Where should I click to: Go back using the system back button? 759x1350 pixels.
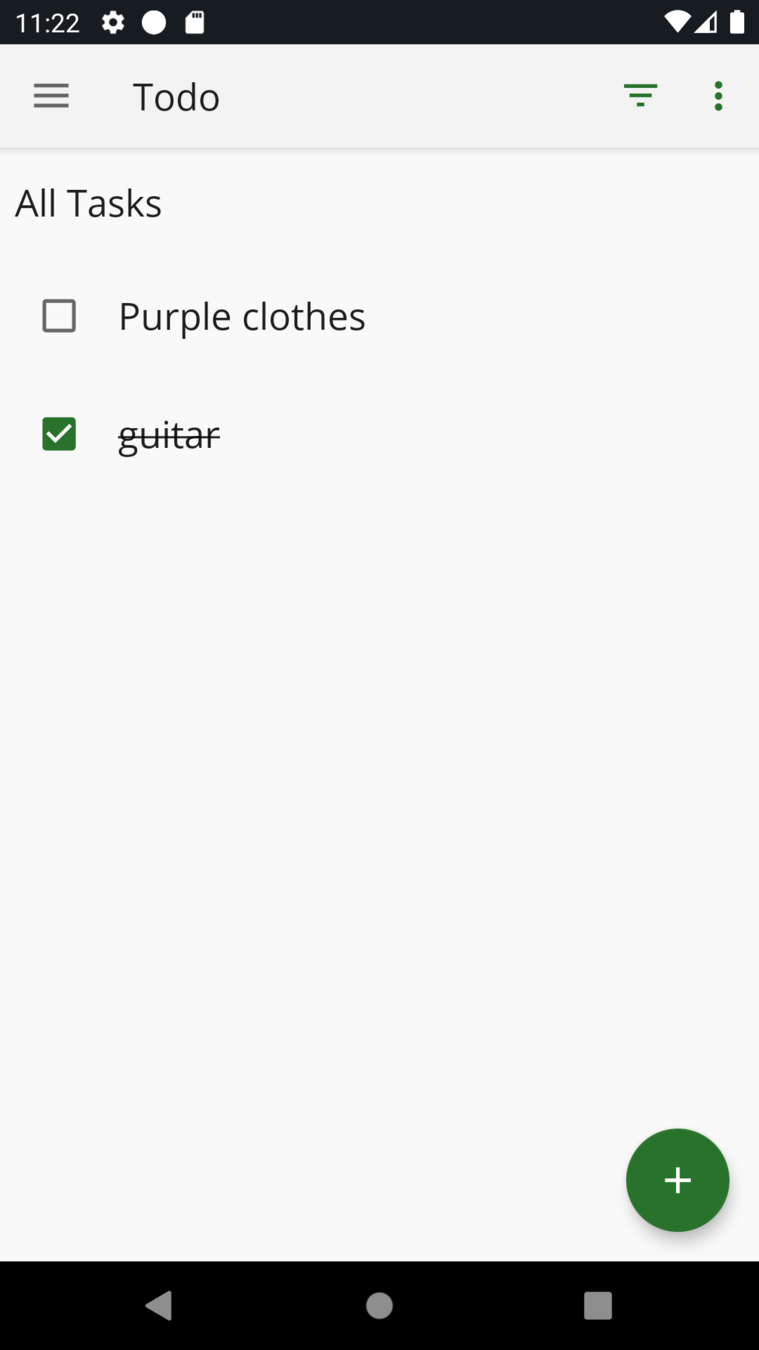point(159,1305)
